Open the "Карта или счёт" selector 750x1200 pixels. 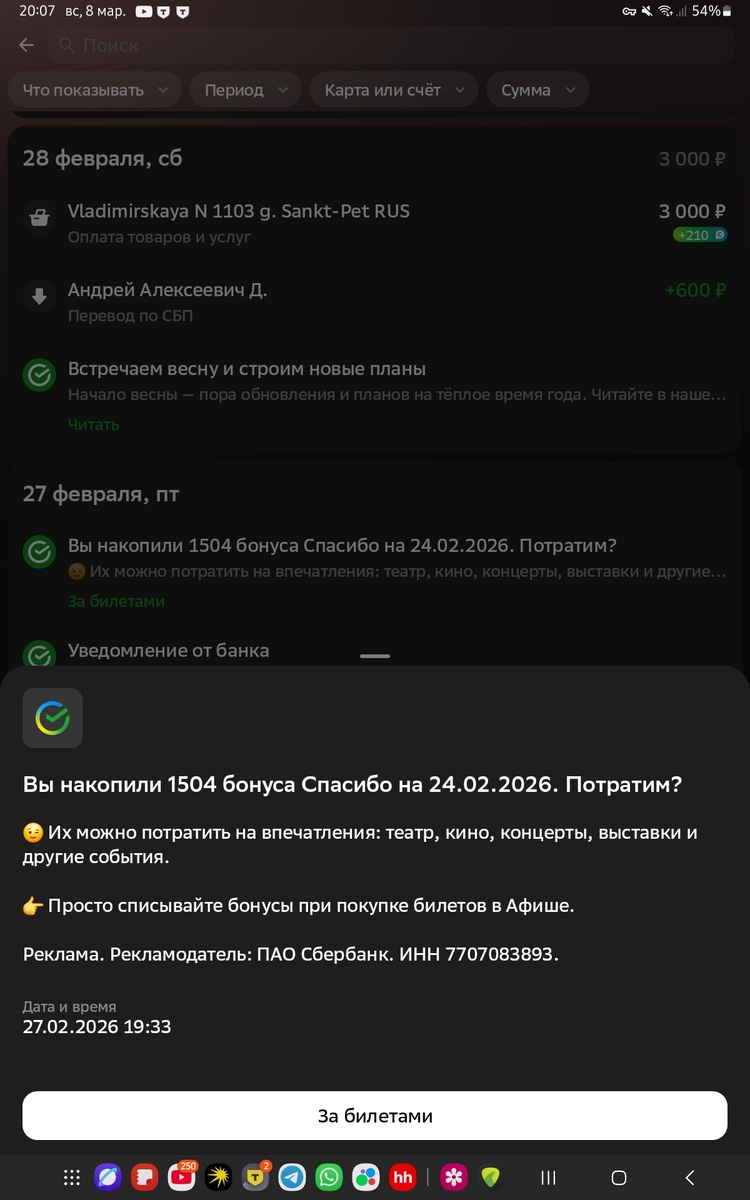click(x=394, y=89)
